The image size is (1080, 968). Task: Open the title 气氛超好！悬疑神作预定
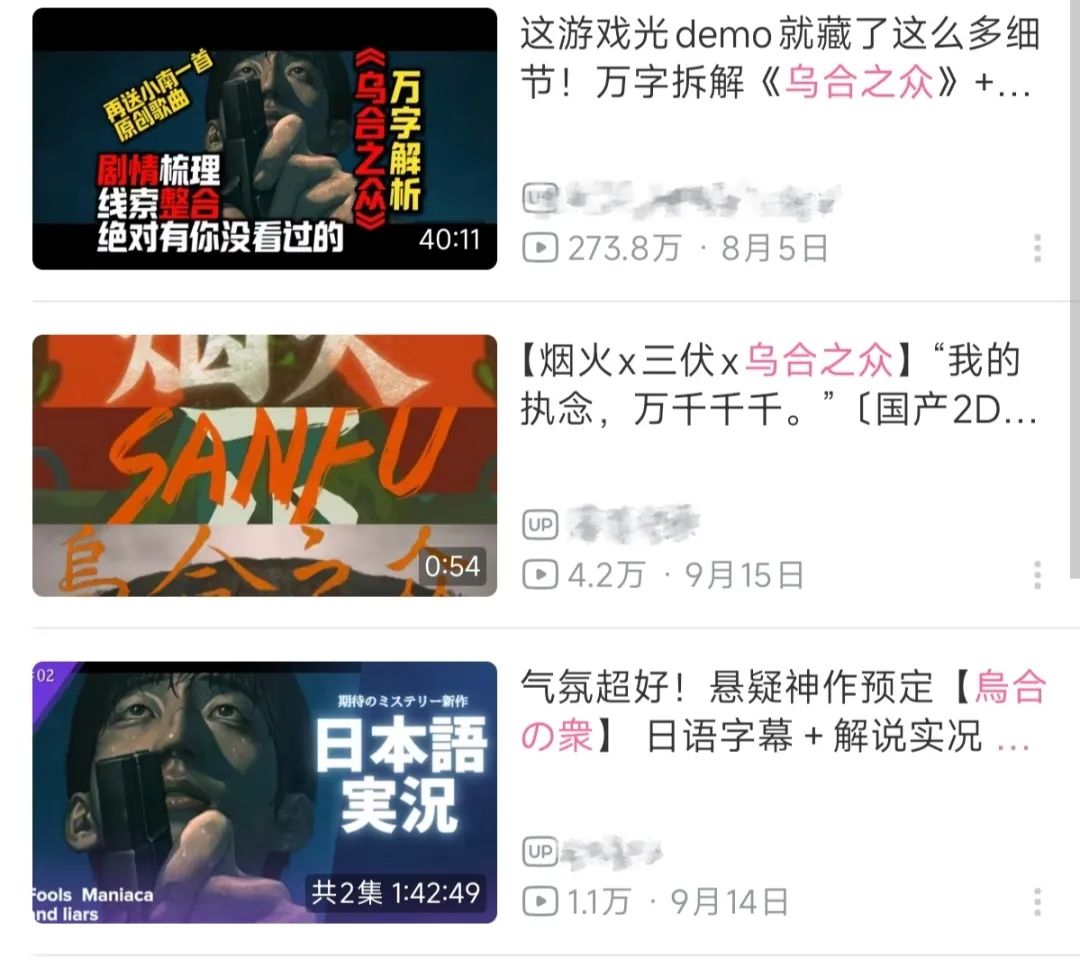pos(778,712)
